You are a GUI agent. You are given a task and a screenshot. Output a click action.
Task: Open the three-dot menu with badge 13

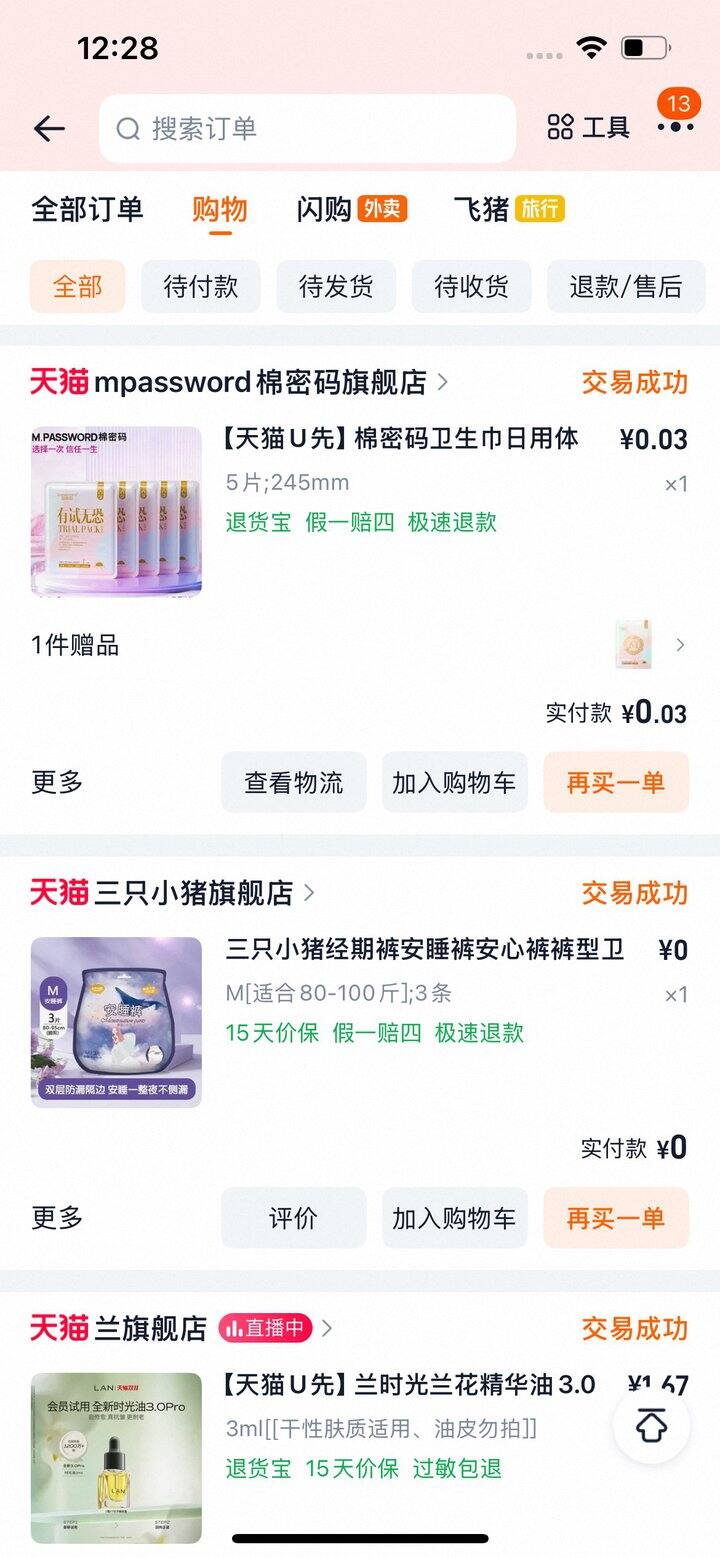(x=675, y=126)
